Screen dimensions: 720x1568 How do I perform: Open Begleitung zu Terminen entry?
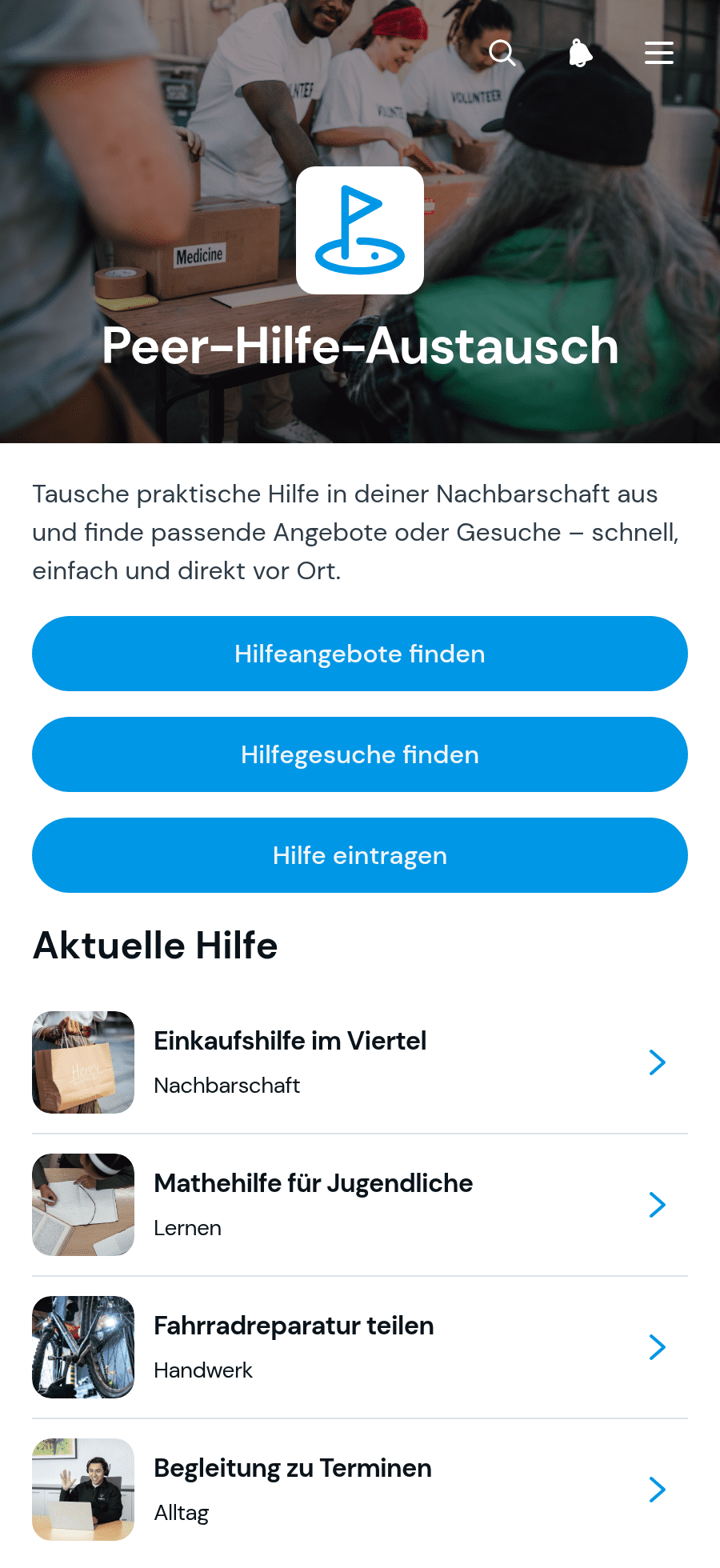360,1490
